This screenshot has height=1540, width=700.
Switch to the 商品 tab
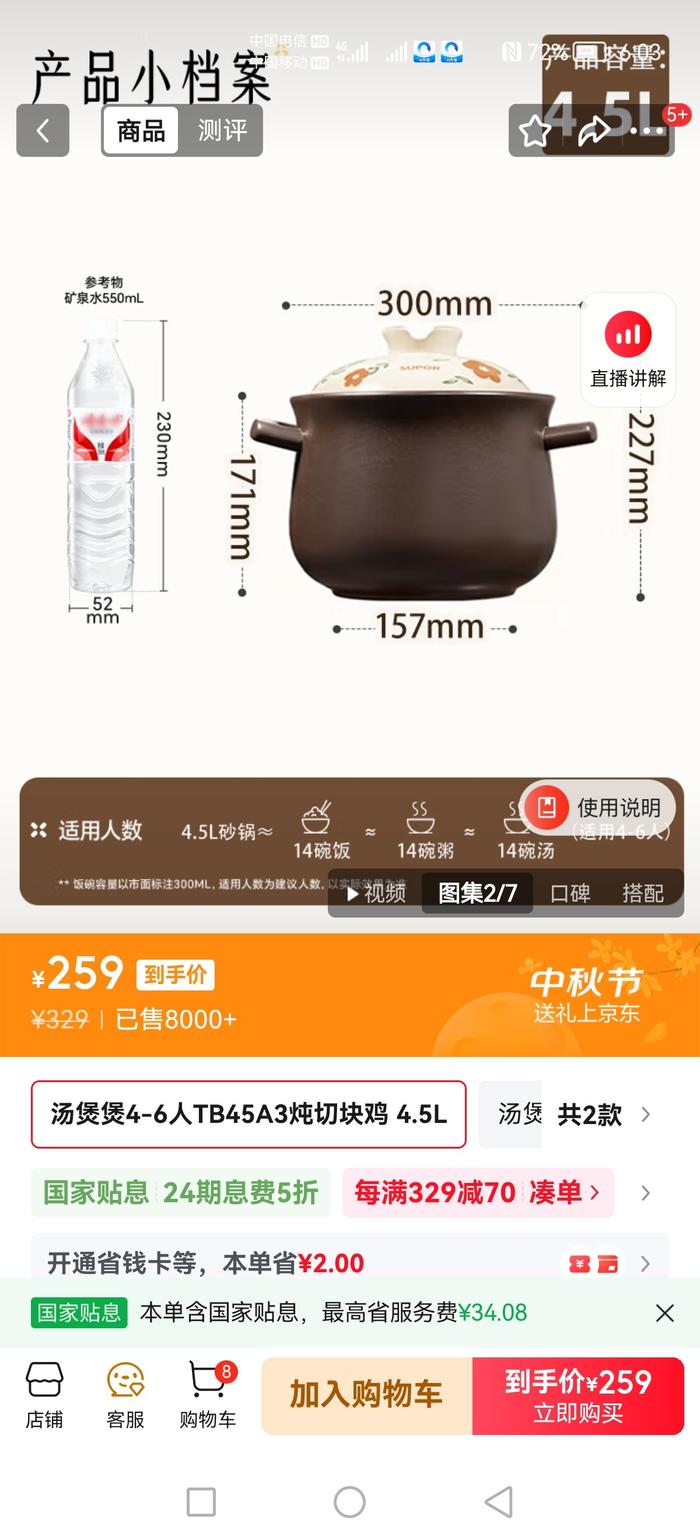pos(140,131)
